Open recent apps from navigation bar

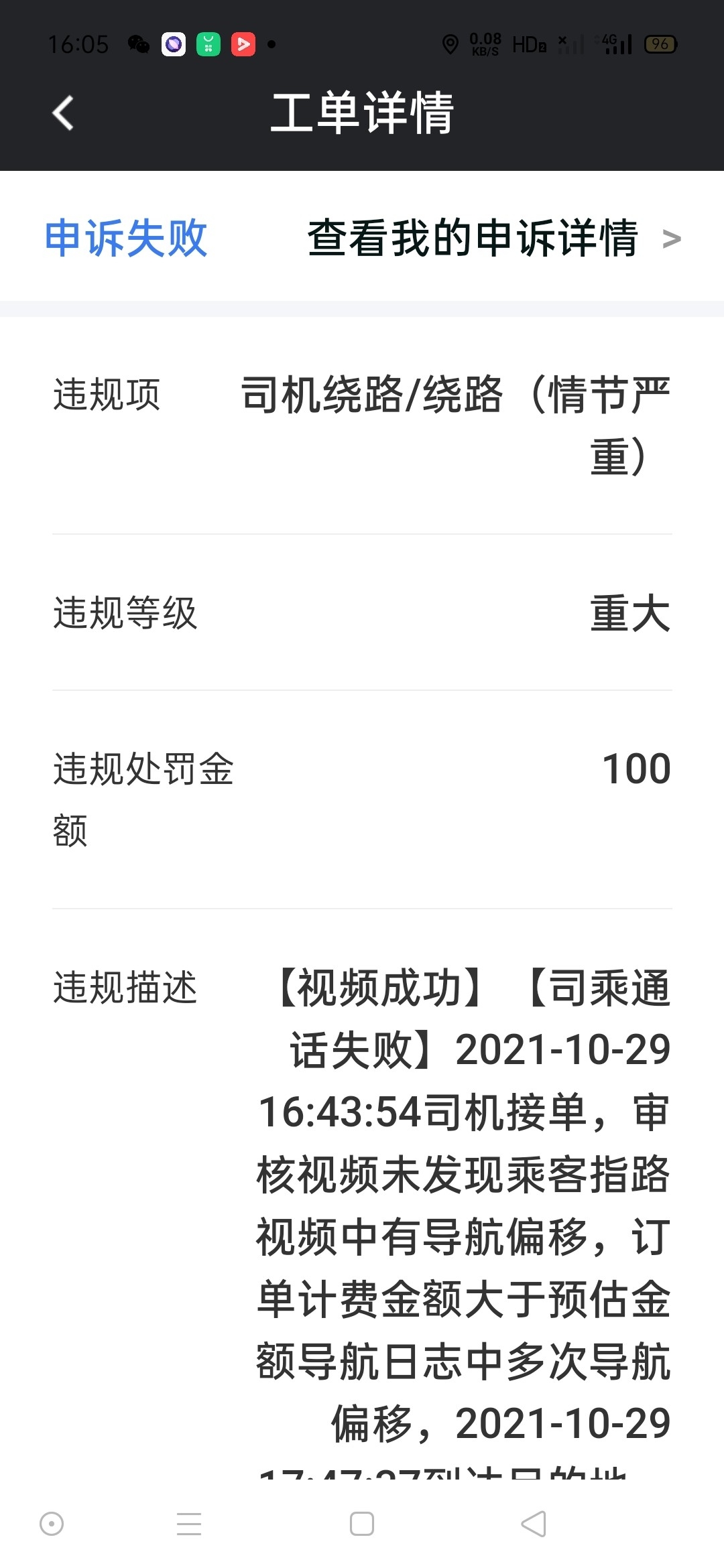[x=189, y=1524]
